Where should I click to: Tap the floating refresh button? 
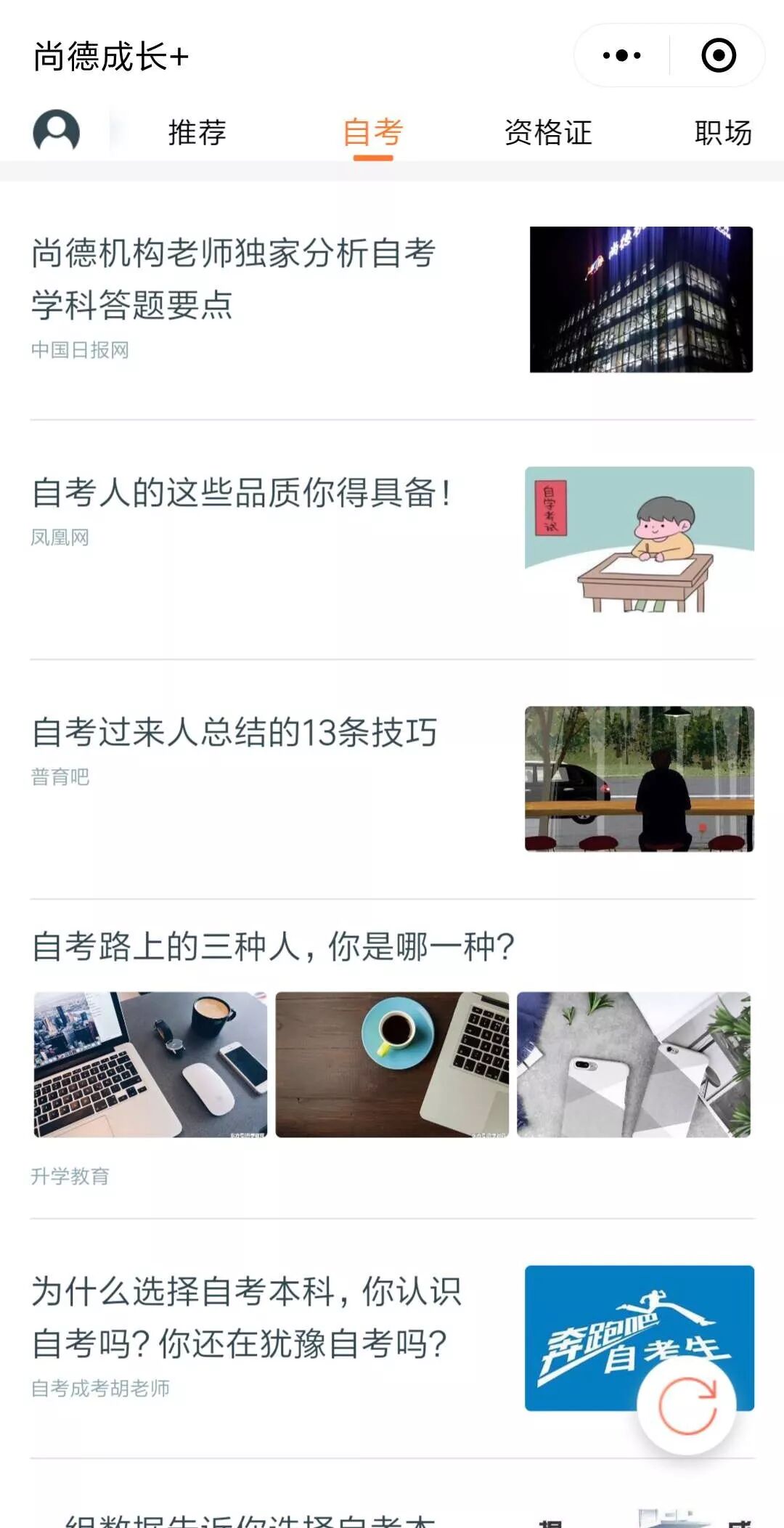click(x=687, y=1406)
